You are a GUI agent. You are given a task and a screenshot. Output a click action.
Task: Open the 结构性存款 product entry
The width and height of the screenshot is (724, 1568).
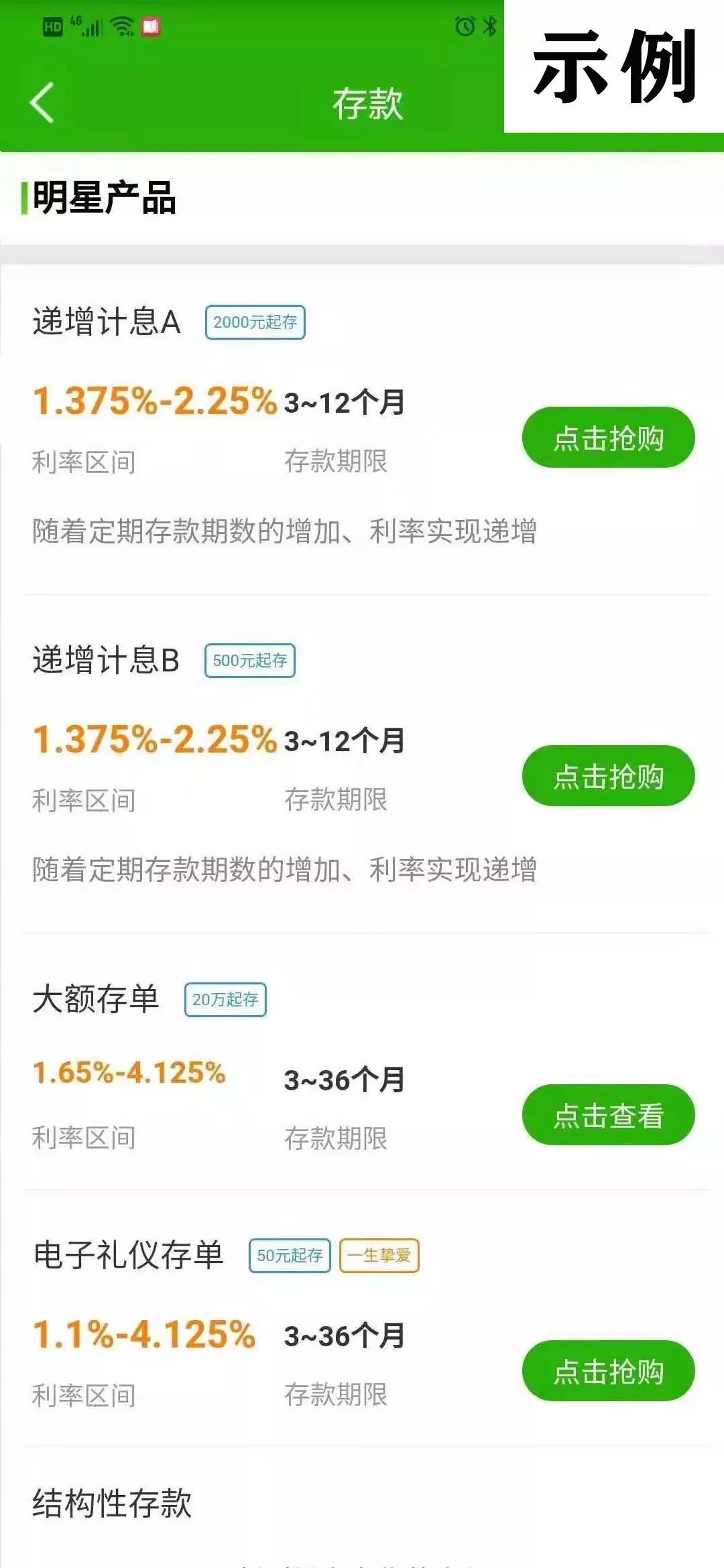pyautogui.click(x=112, y=1503)
